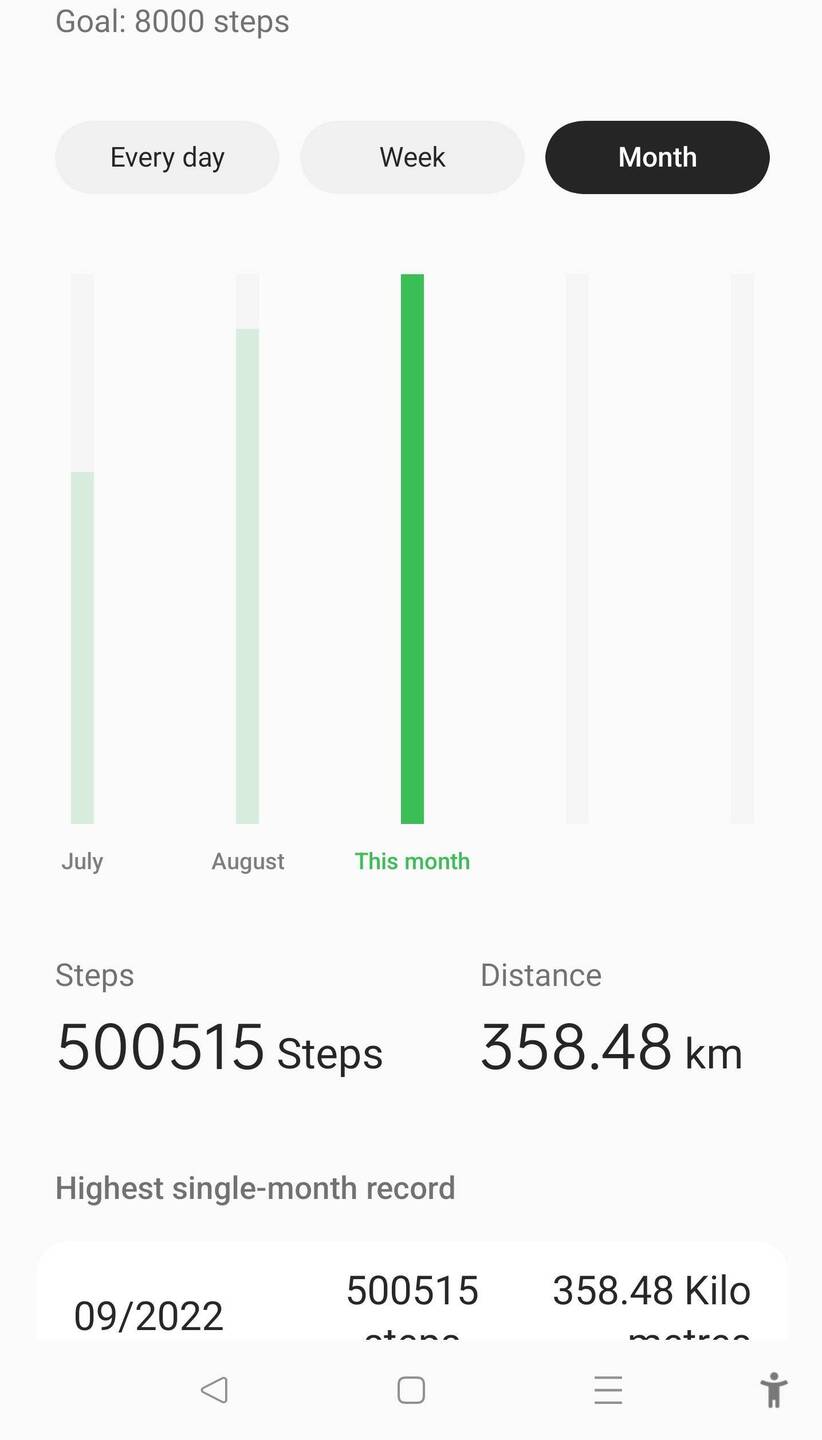Viewport: 822px width, 1440px height.
Task: Select the This month bar
Action: click(412, 548)
